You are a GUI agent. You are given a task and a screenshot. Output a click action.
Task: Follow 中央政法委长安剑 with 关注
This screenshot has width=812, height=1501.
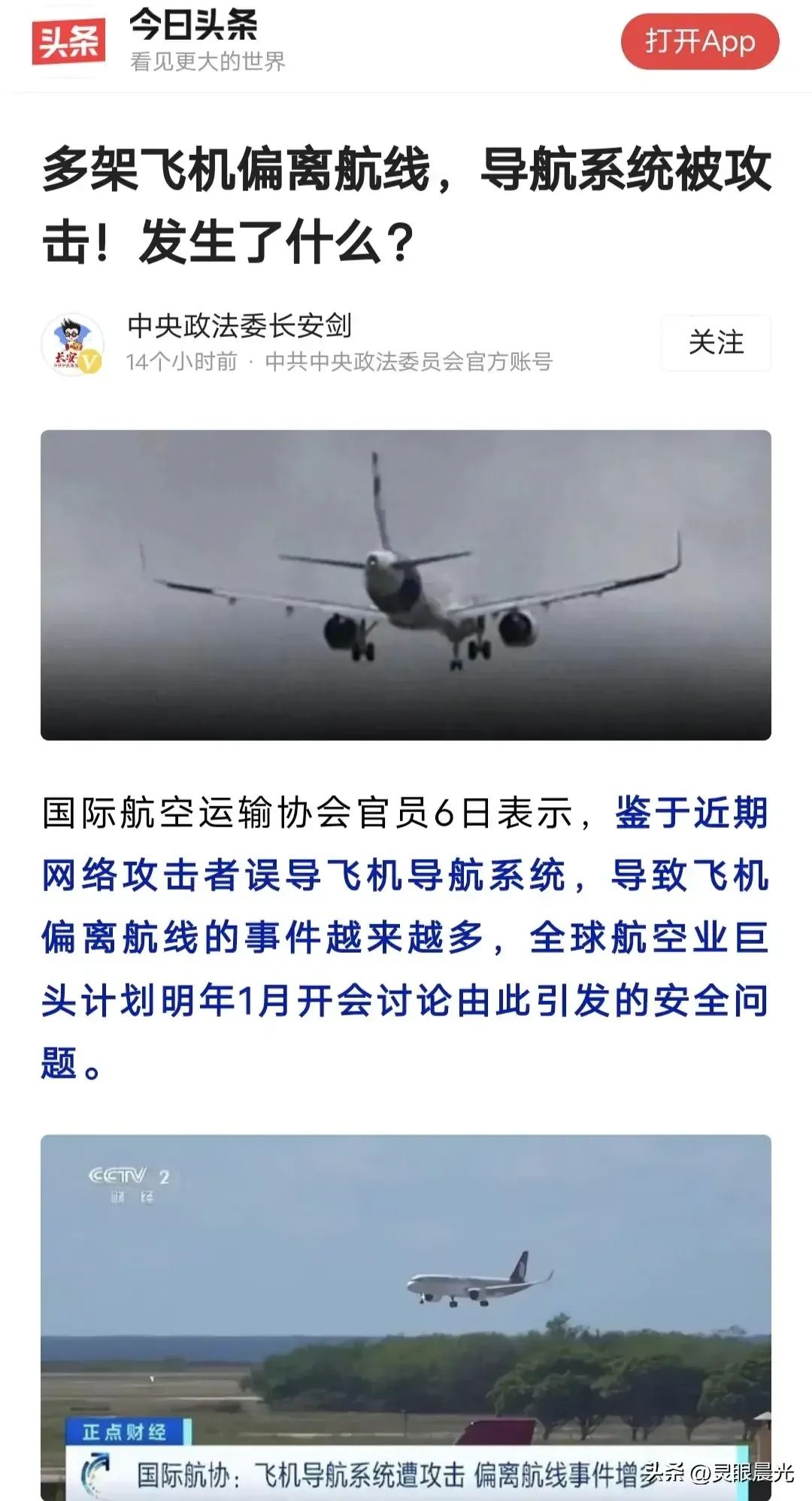click(x=716, y=343)
